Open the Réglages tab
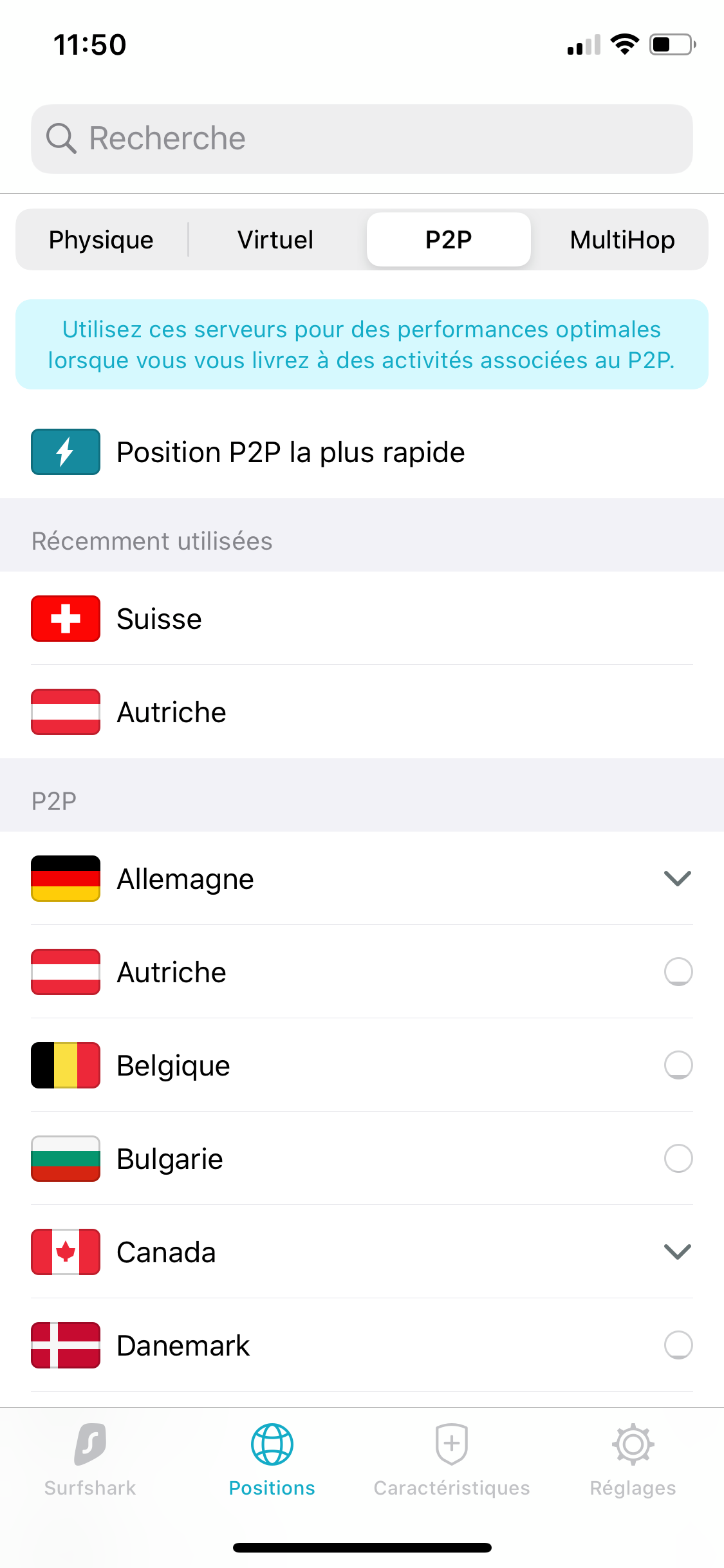 point(633,1460)
